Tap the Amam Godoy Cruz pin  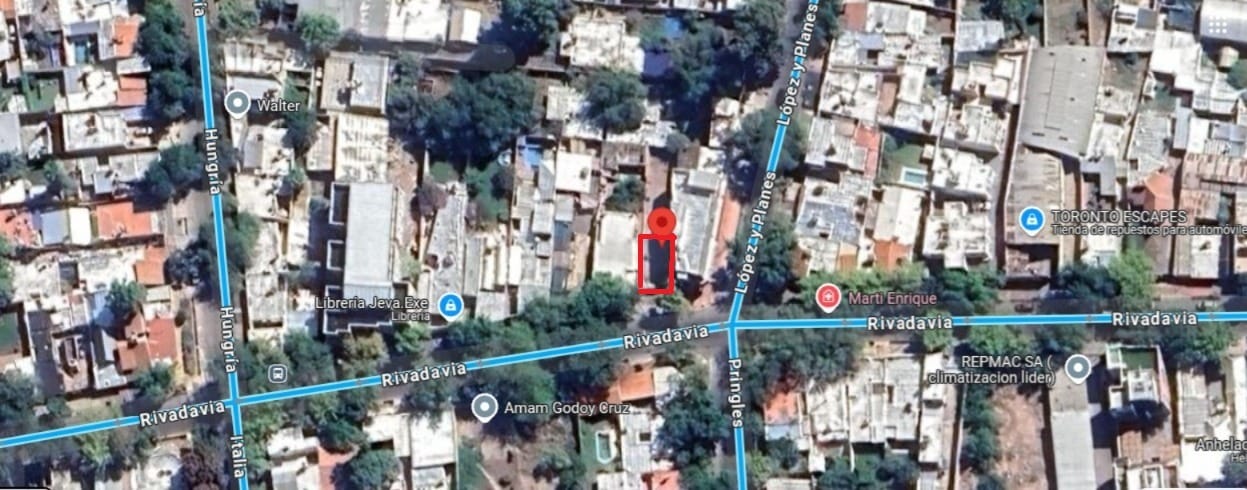point(485,407)
